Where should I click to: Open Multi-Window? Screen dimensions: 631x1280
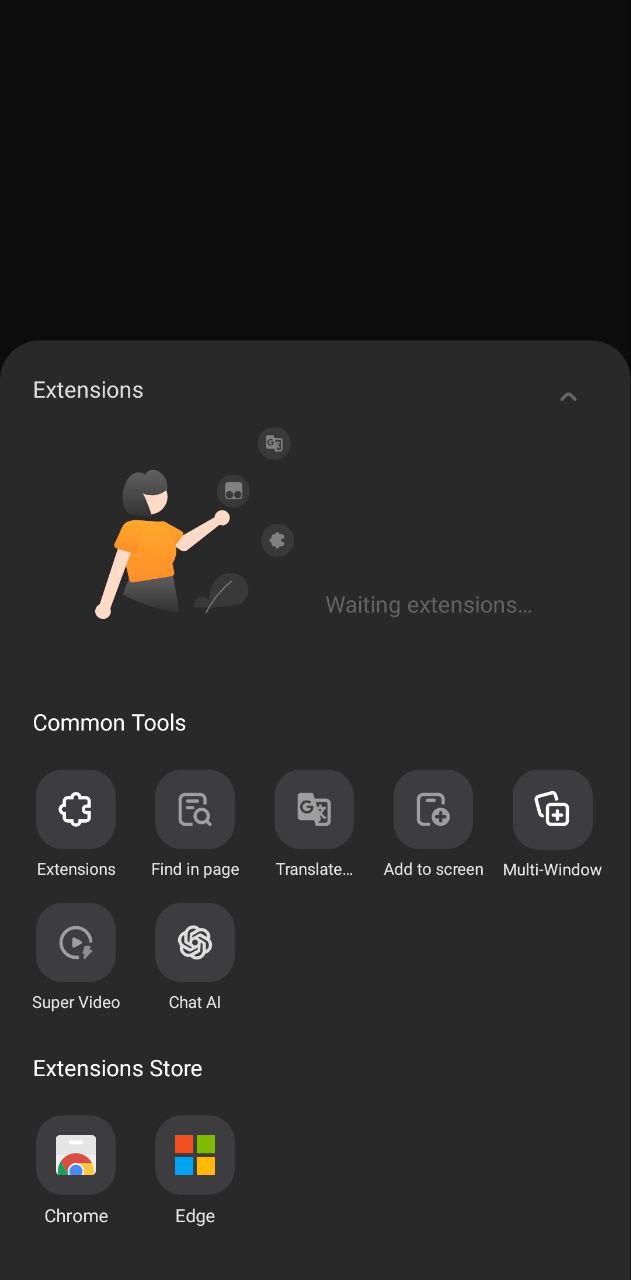tap(552, 809)
